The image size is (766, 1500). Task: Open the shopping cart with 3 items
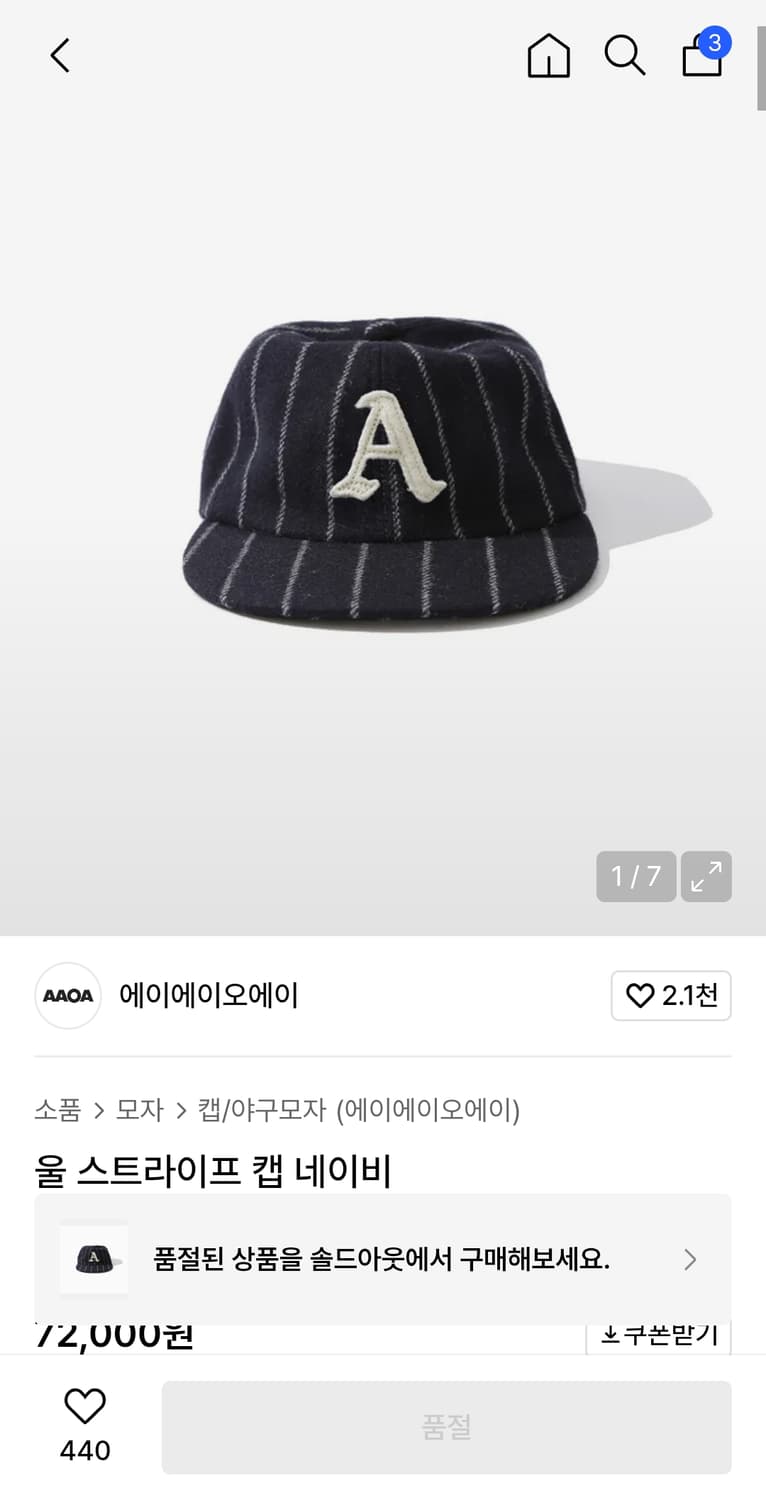click(702, 56)
